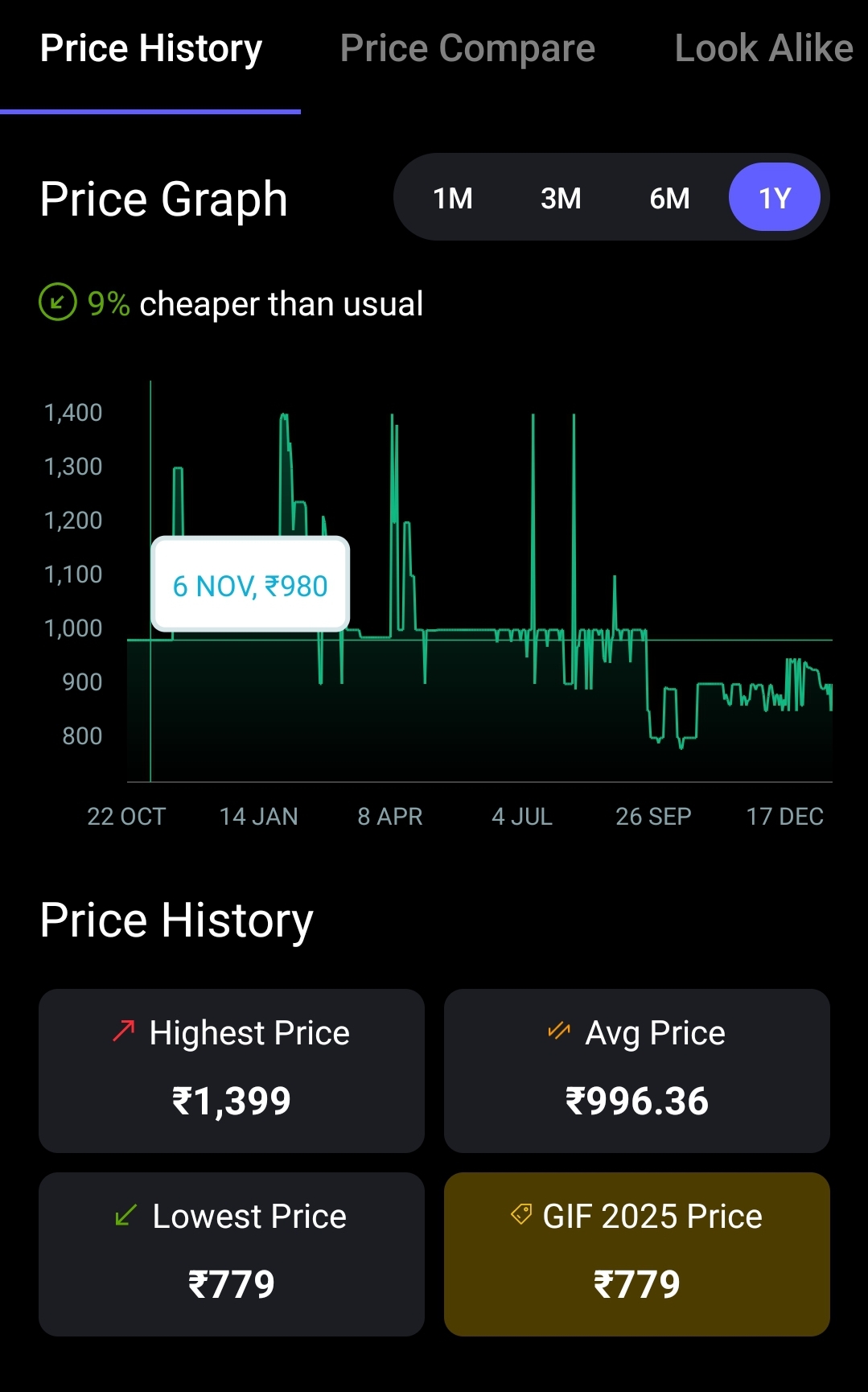Select the 3M graph period
This screenshot has height=1392, width=868.
pos(561,198)
